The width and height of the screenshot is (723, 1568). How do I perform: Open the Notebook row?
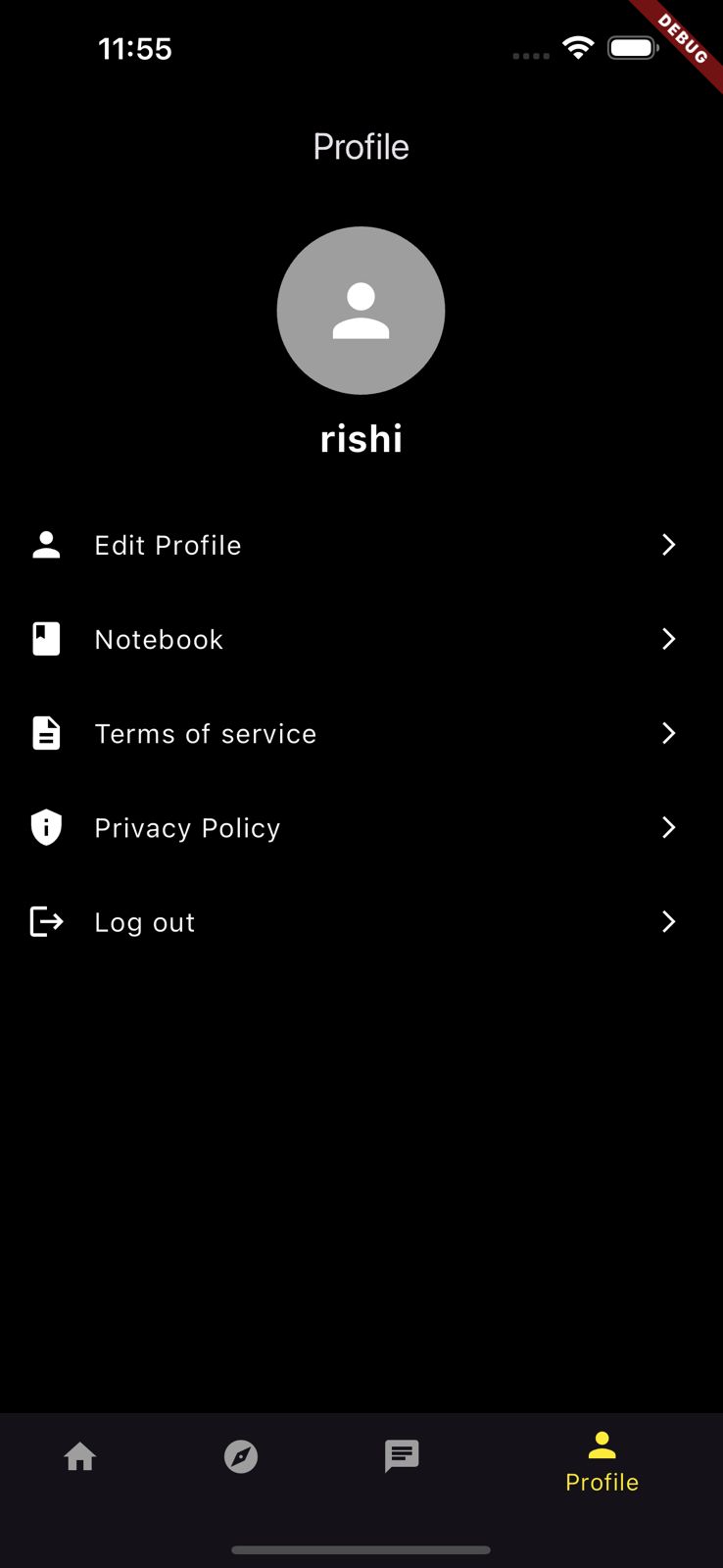pos(159,639)
